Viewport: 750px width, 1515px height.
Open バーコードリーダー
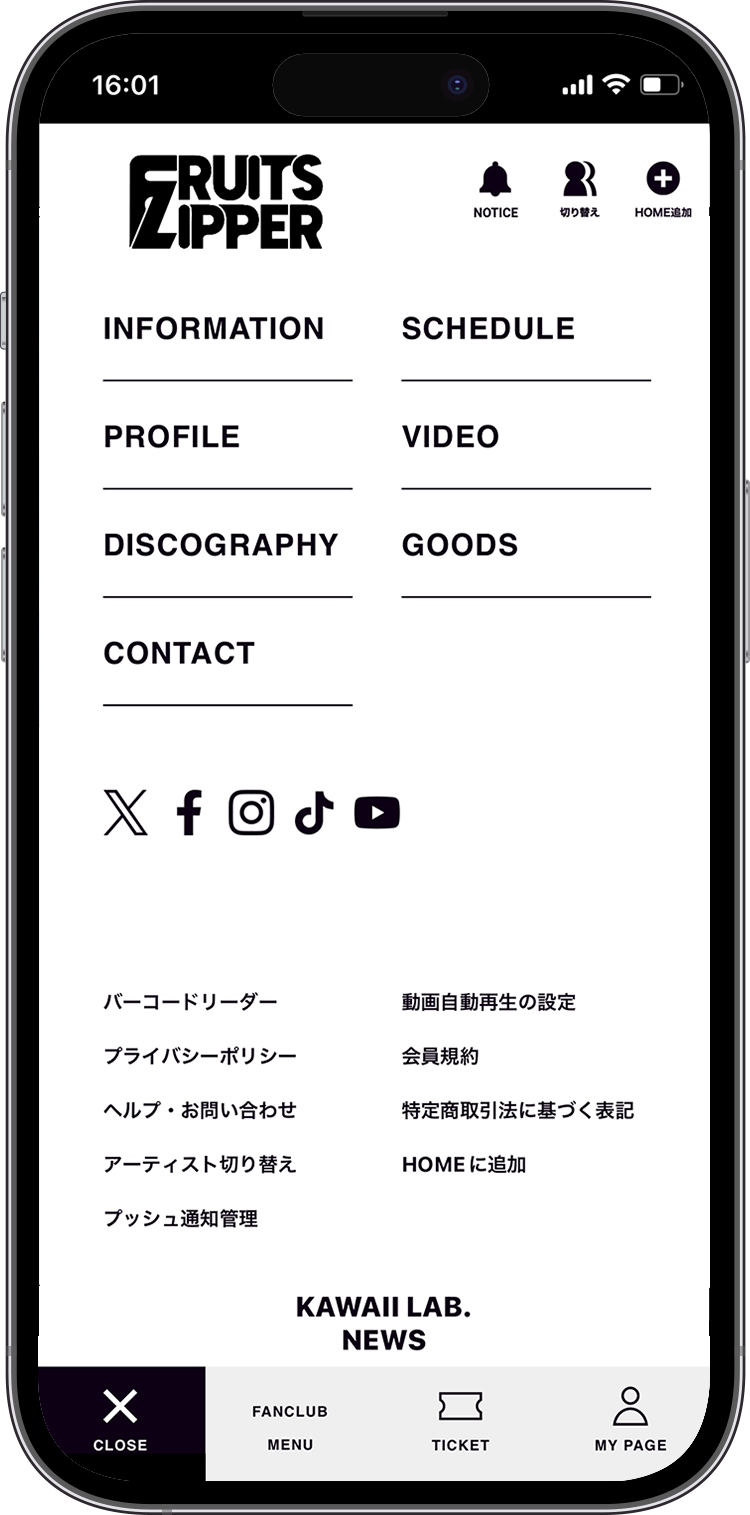(190, 1002)
